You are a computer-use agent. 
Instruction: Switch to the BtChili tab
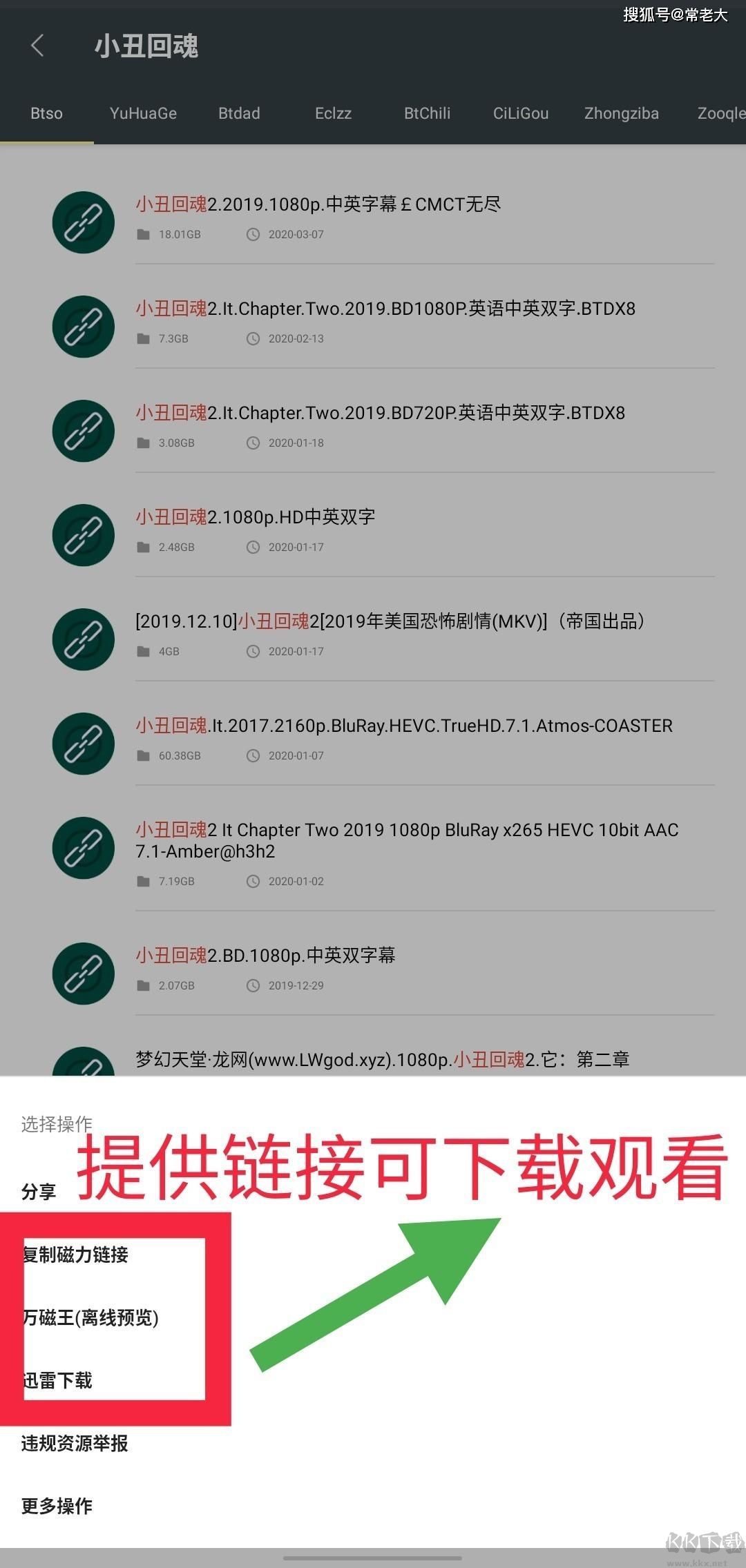[427, 113]
